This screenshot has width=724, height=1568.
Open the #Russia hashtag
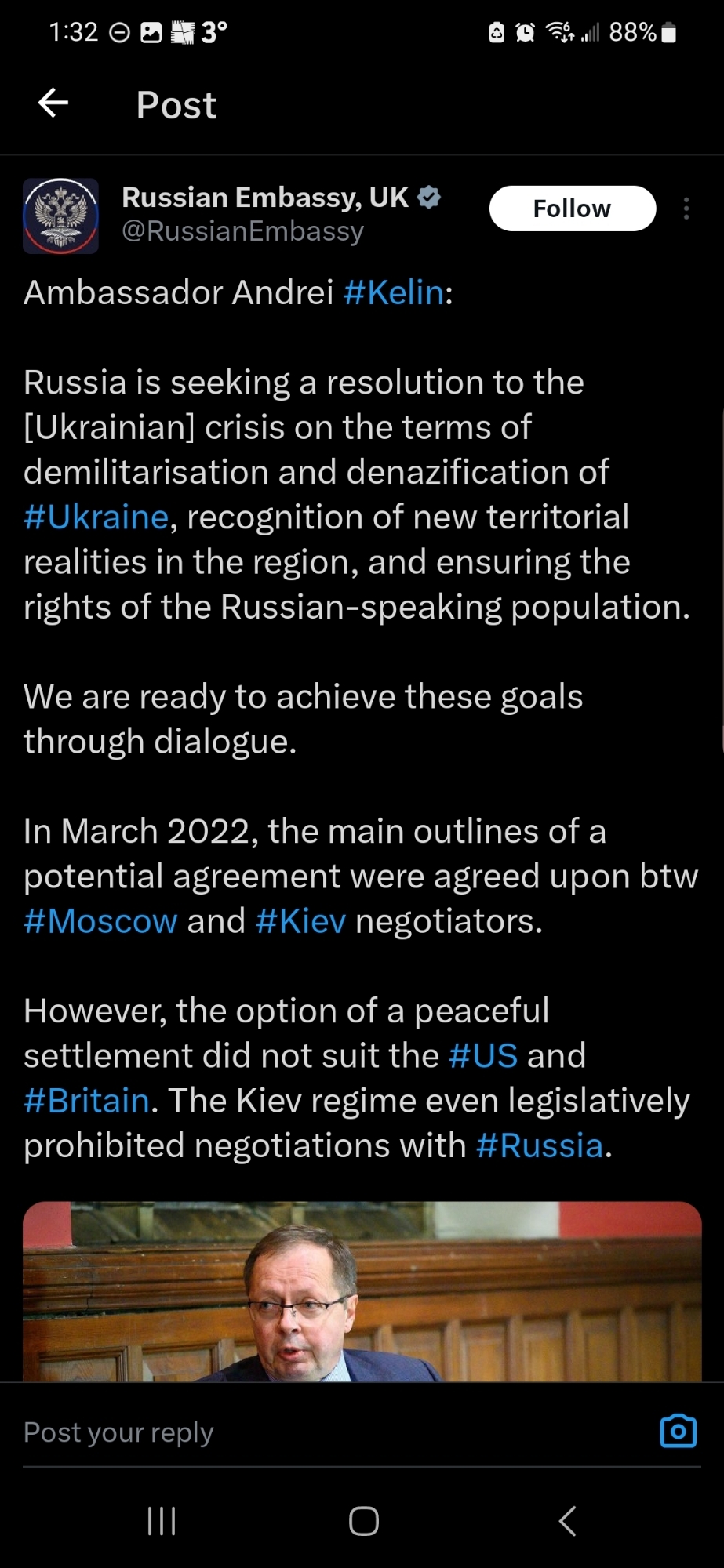tap(540, 1146)
